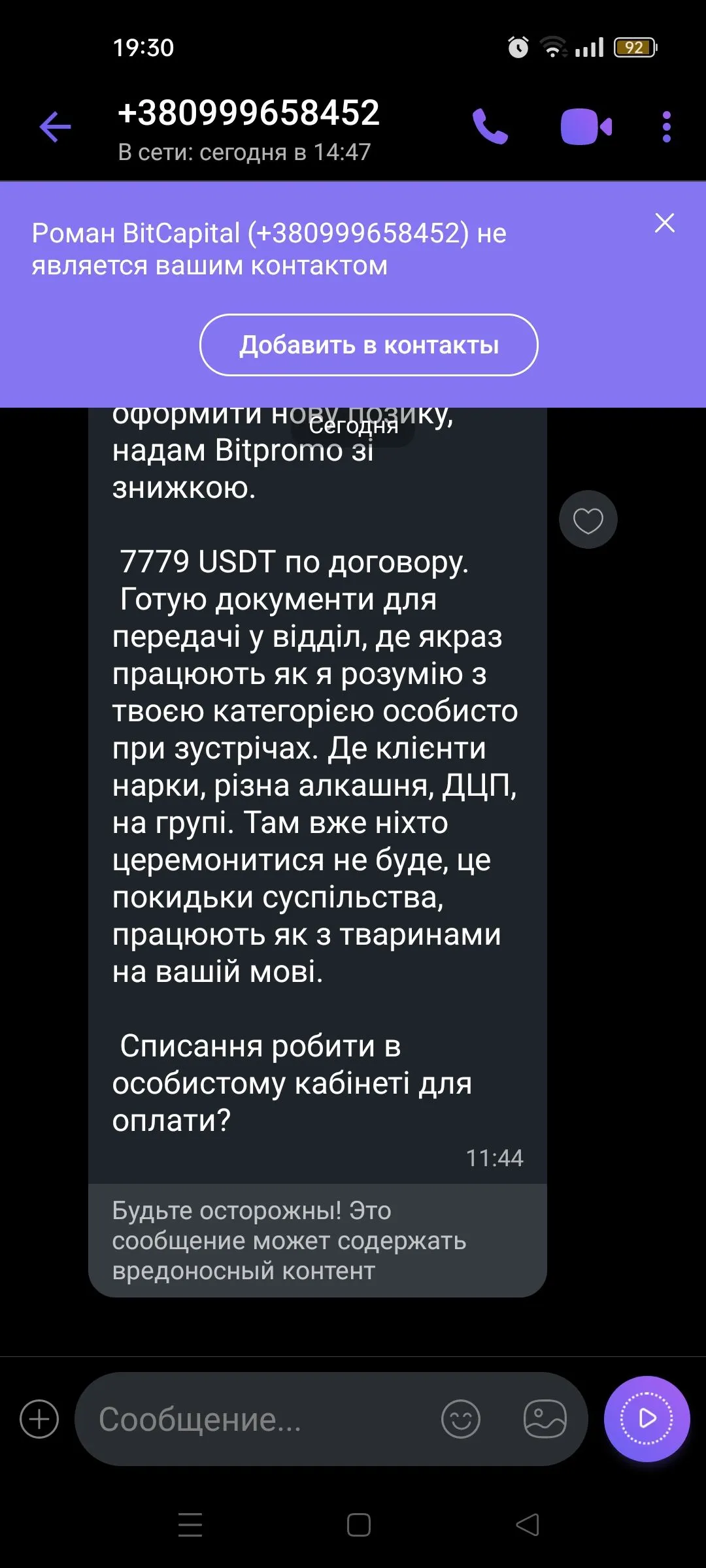This screenshot has height=1568, width=706.
Task: Tap Добавить в контакты button
Action: tap(369, 345)
